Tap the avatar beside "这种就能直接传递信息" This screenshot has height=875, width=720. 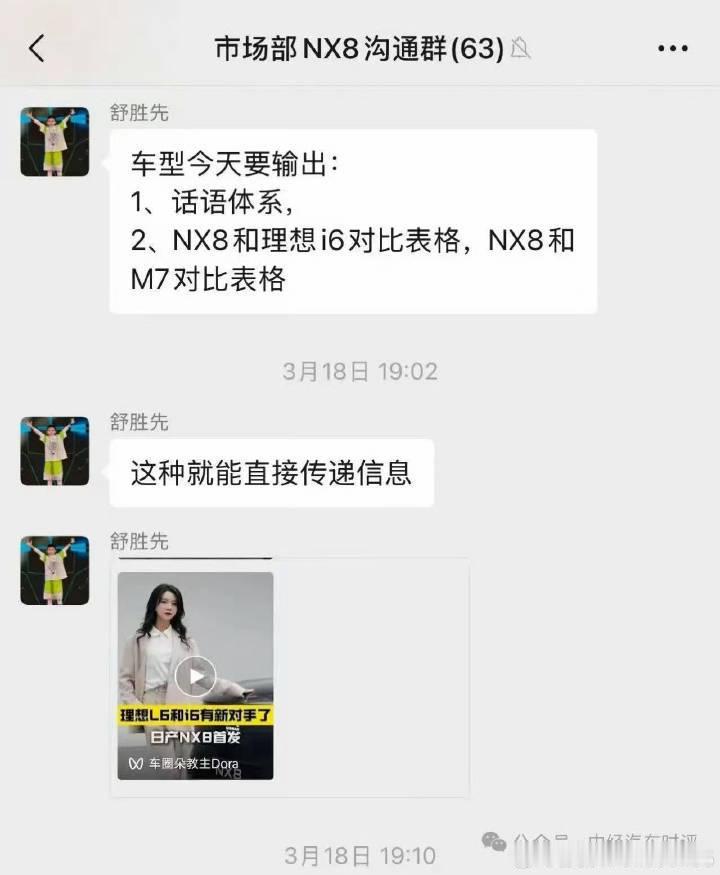pos(54,451)
